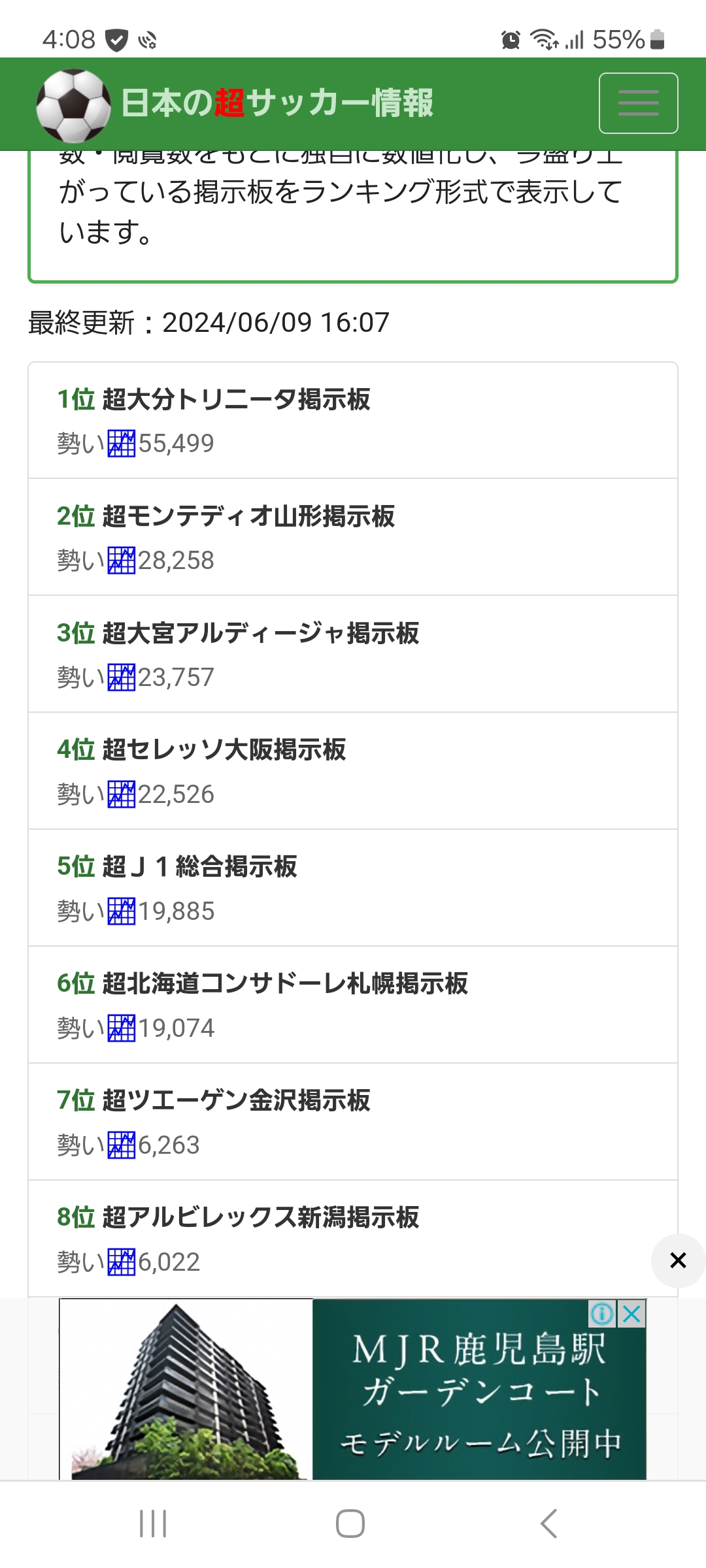
Task: Tap the ad info icon
Action: pos(602,1313)
